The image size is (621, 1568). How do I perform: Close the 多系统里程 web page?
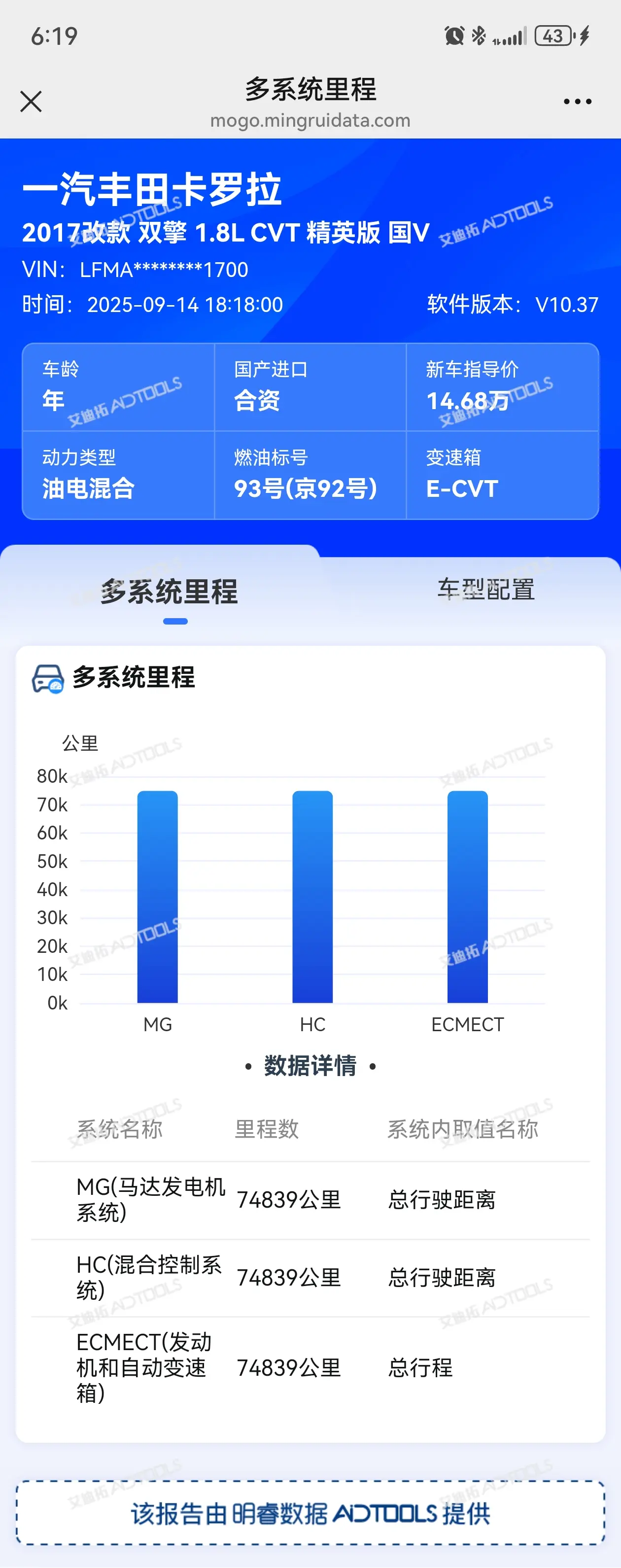pyautogui.click(x=31, y=102)
